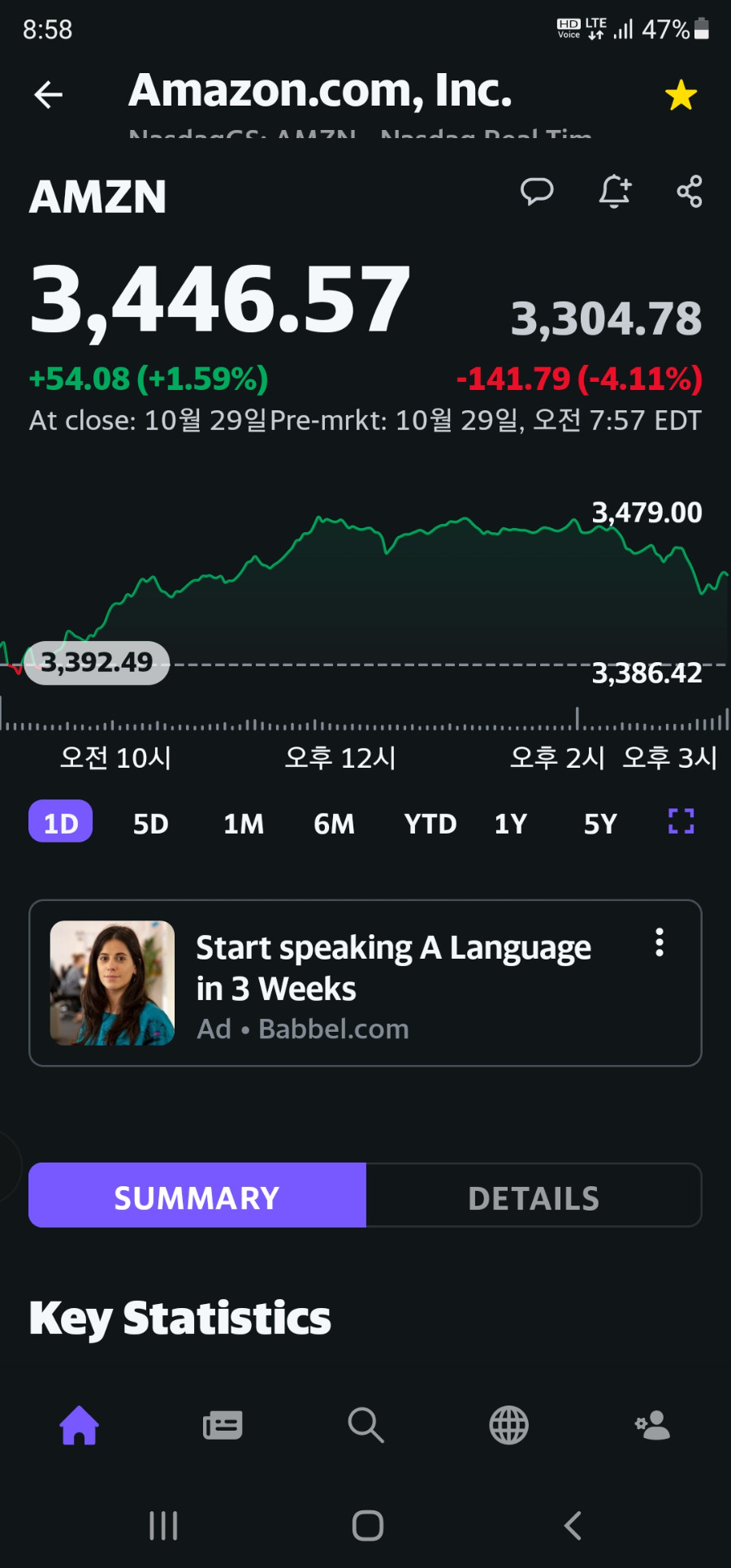Switch to the 1Y chart
Image resolution: width=731 pixels, height=1568 pixels.
click(x=510, y=824)
